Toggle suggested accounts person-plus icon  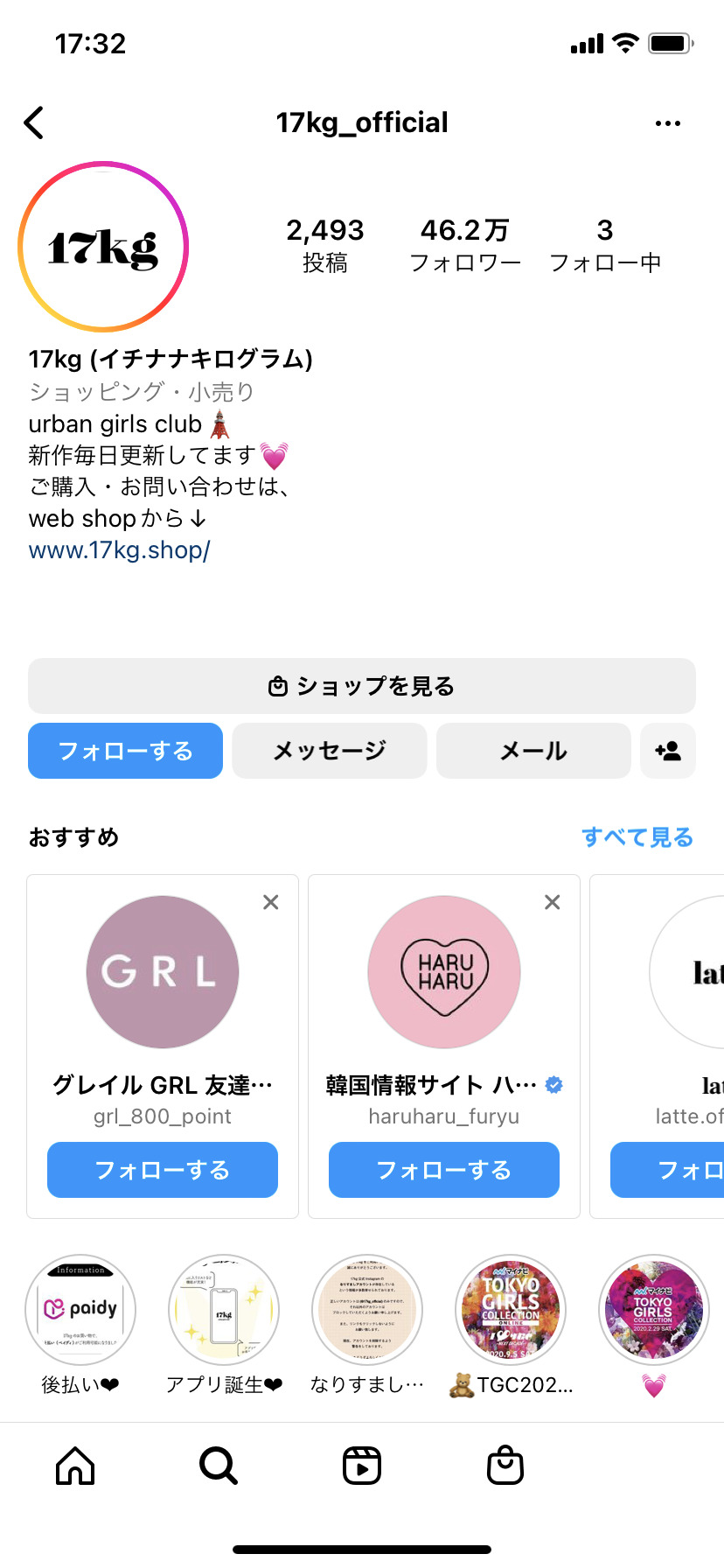tap(668, 751)
